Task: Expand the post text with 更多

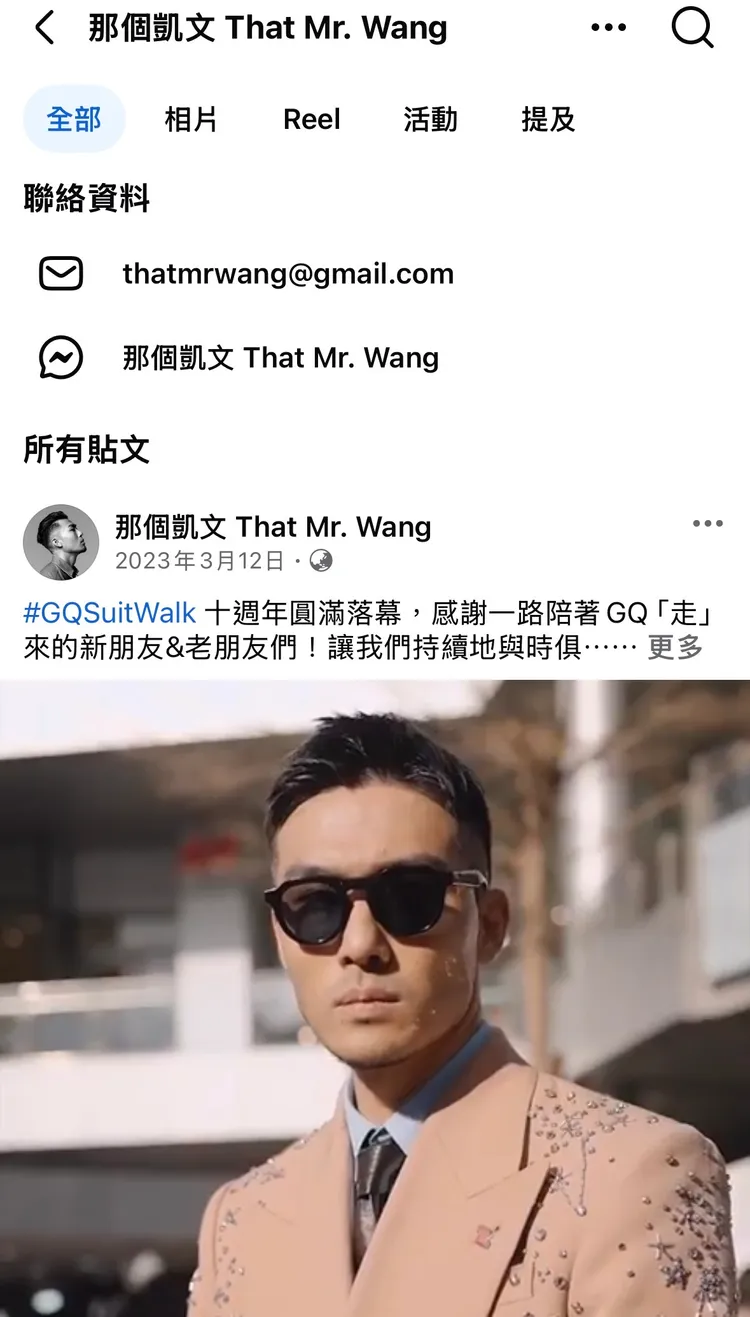Action: (x=675, y=648)
